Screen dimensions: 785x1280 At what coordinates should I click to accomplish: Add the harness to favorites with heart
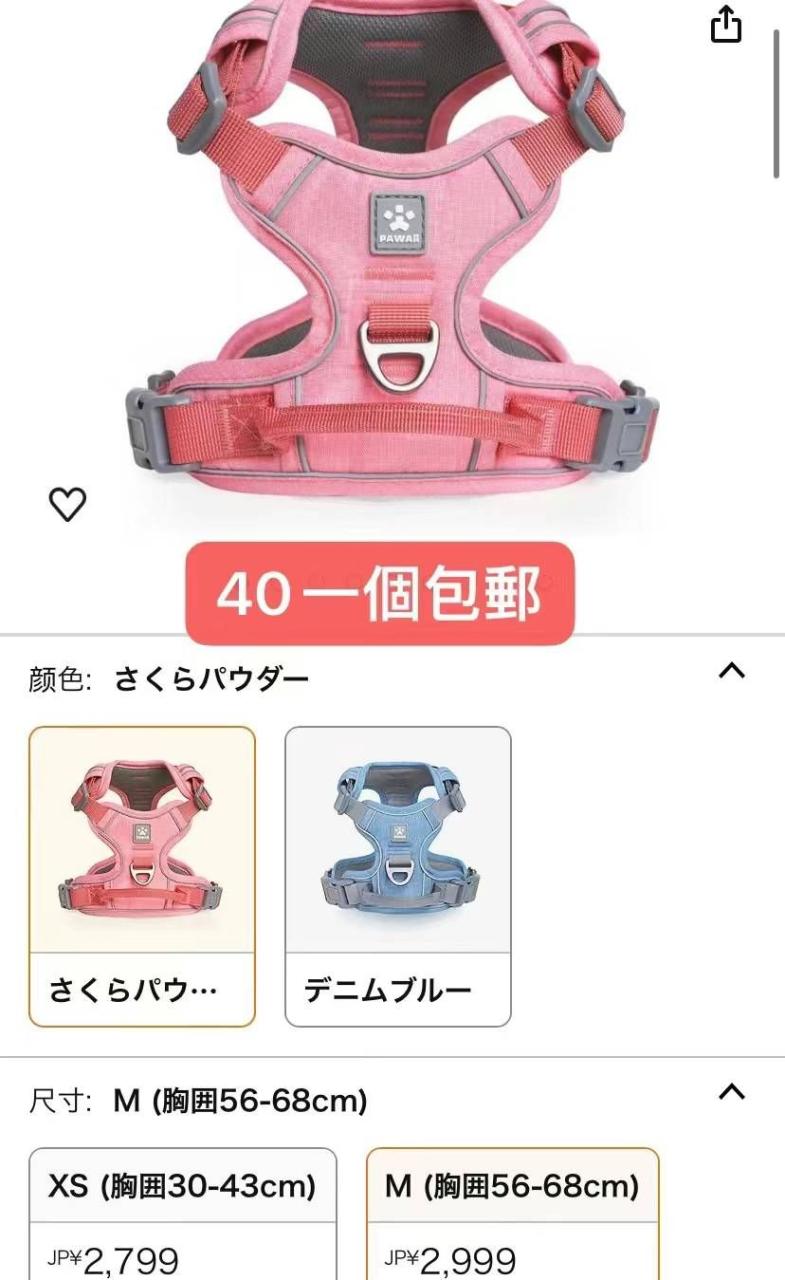pyautogui.click(x=68, y=505)
